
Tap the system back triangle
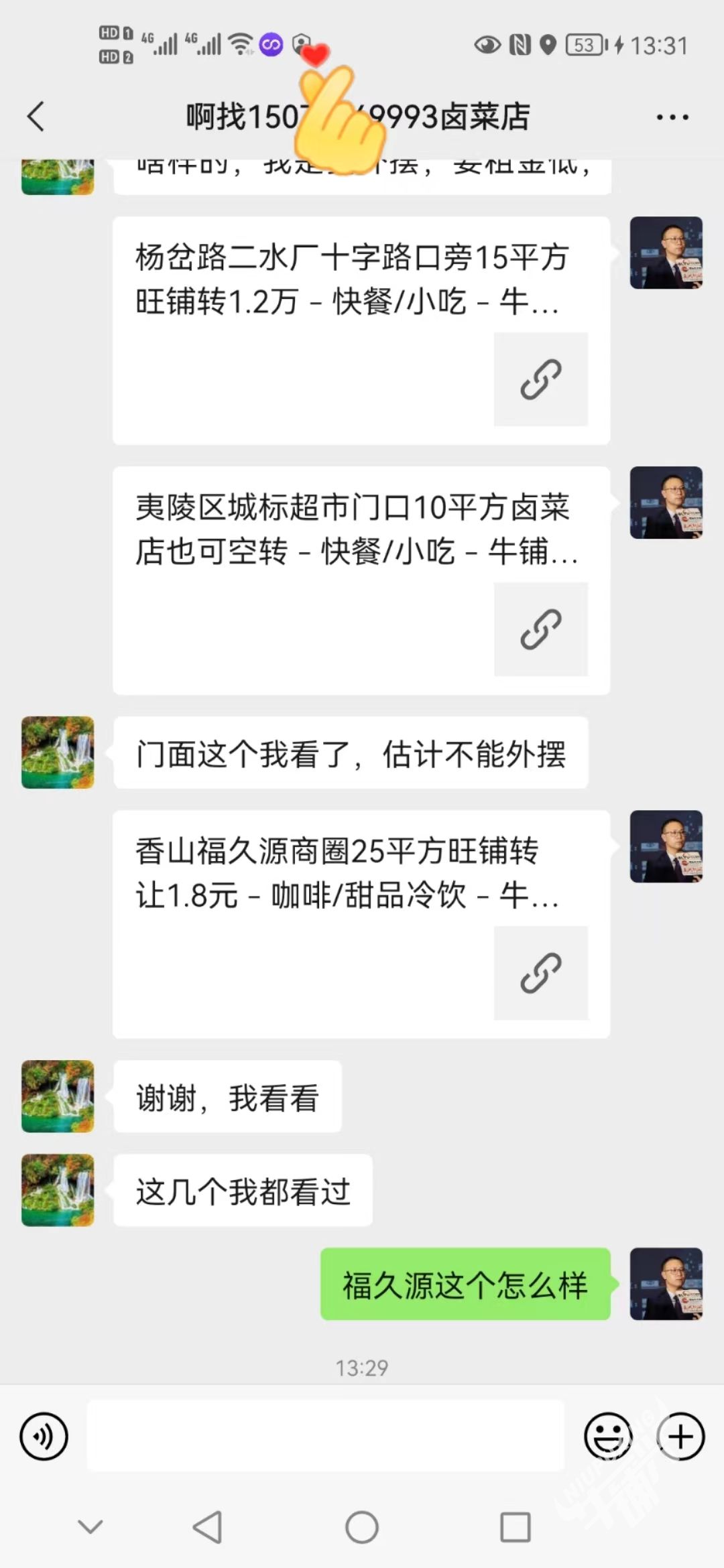click(207, 1527)
